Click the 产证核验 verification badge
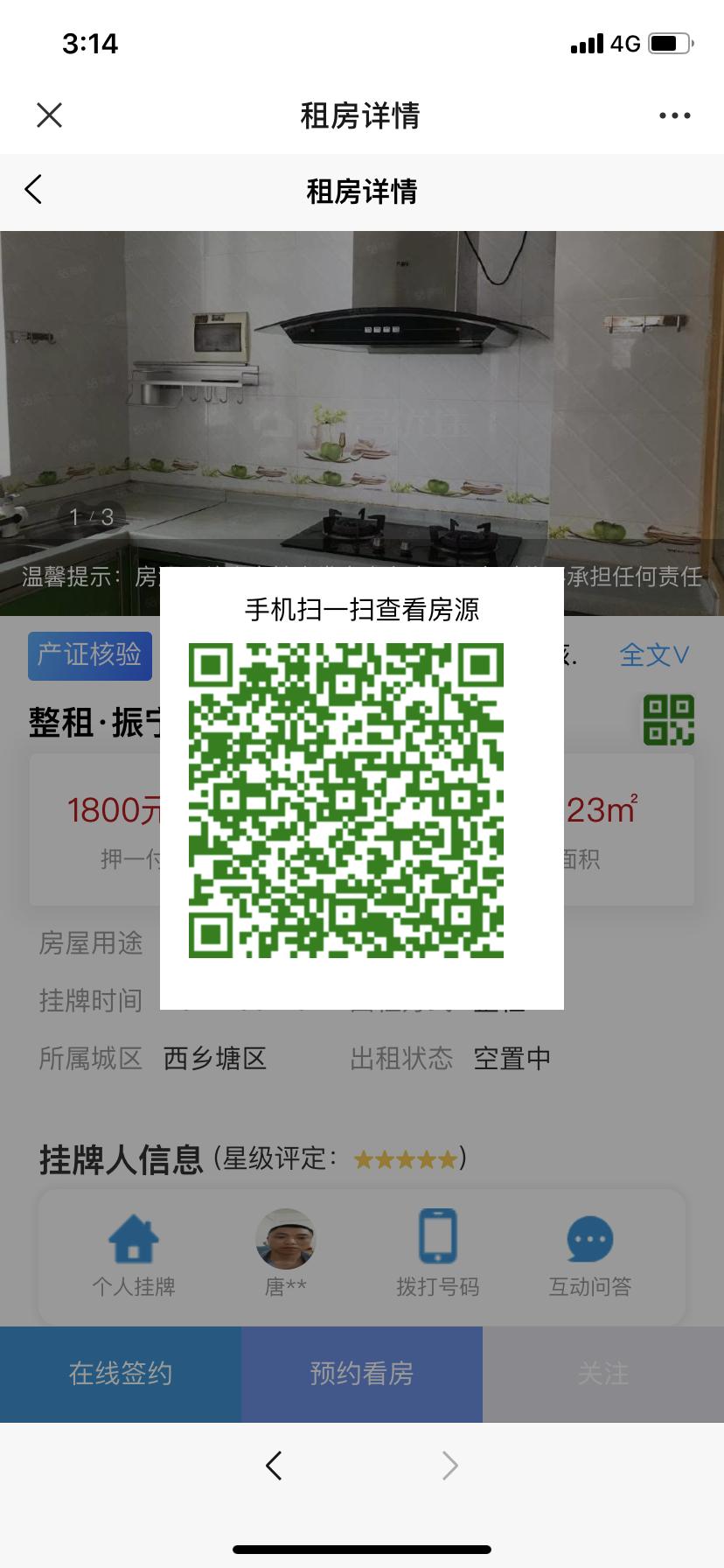Image resolution: width=724 pixels, height=1568 pixels. click(89, 655)
